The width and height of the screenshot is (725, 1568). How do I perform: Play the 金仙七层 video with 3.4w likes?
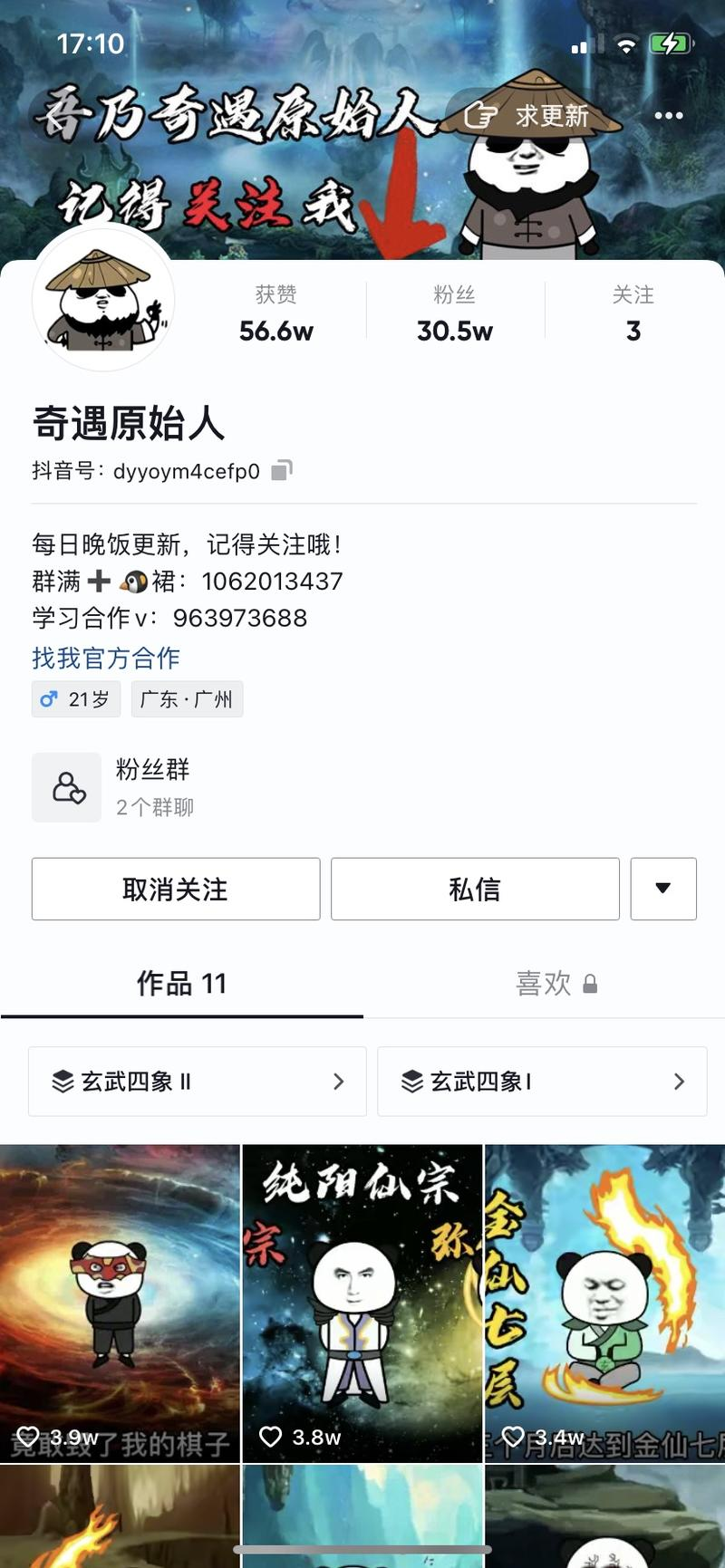[605, 1303]
